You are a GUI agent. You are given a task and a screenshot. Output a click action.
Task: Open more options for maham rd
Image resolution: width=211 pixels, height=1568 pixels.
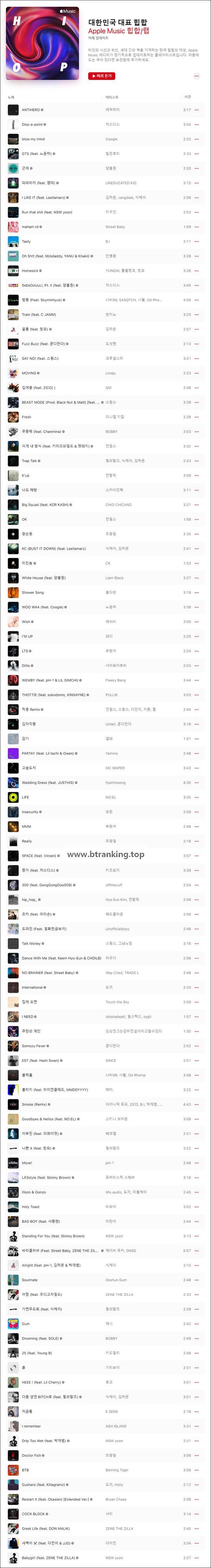(197, 227)
